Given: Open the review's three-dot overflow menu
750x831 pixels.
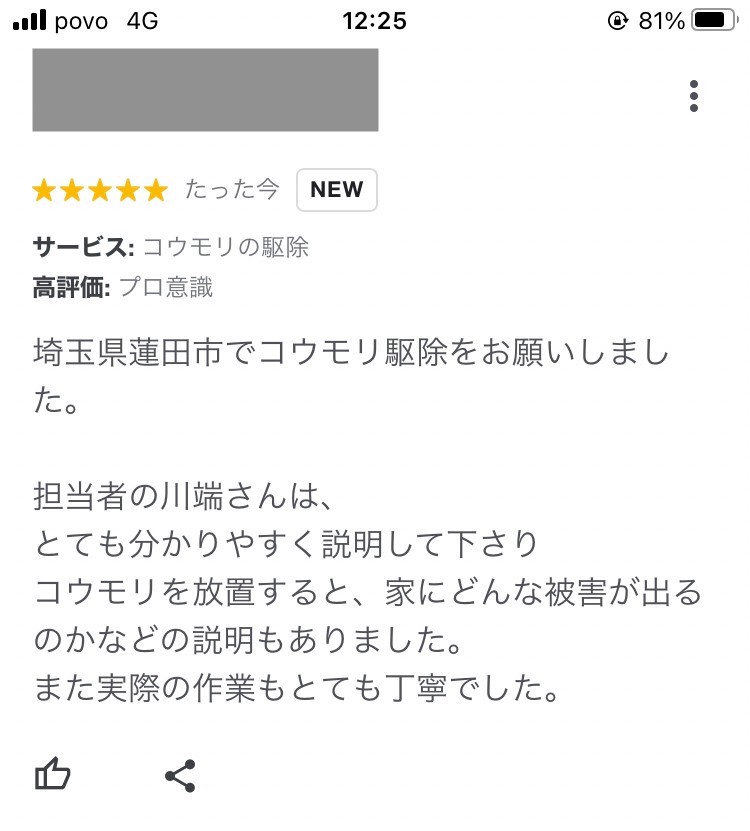Looking at the screenshot, I should tap(694, 96).
